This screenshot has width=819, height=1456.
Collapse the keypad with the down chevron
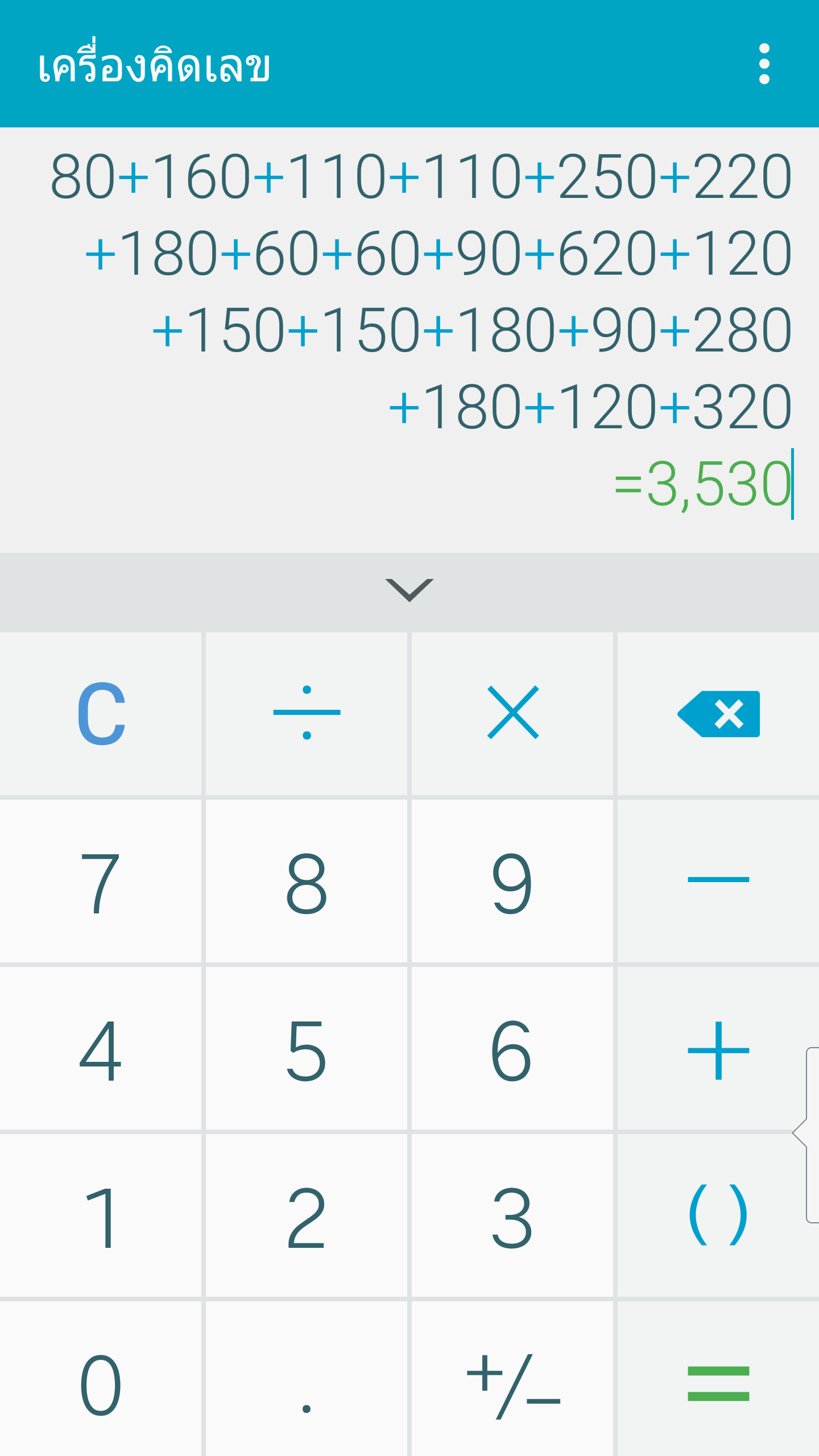(x=409, y=590)
